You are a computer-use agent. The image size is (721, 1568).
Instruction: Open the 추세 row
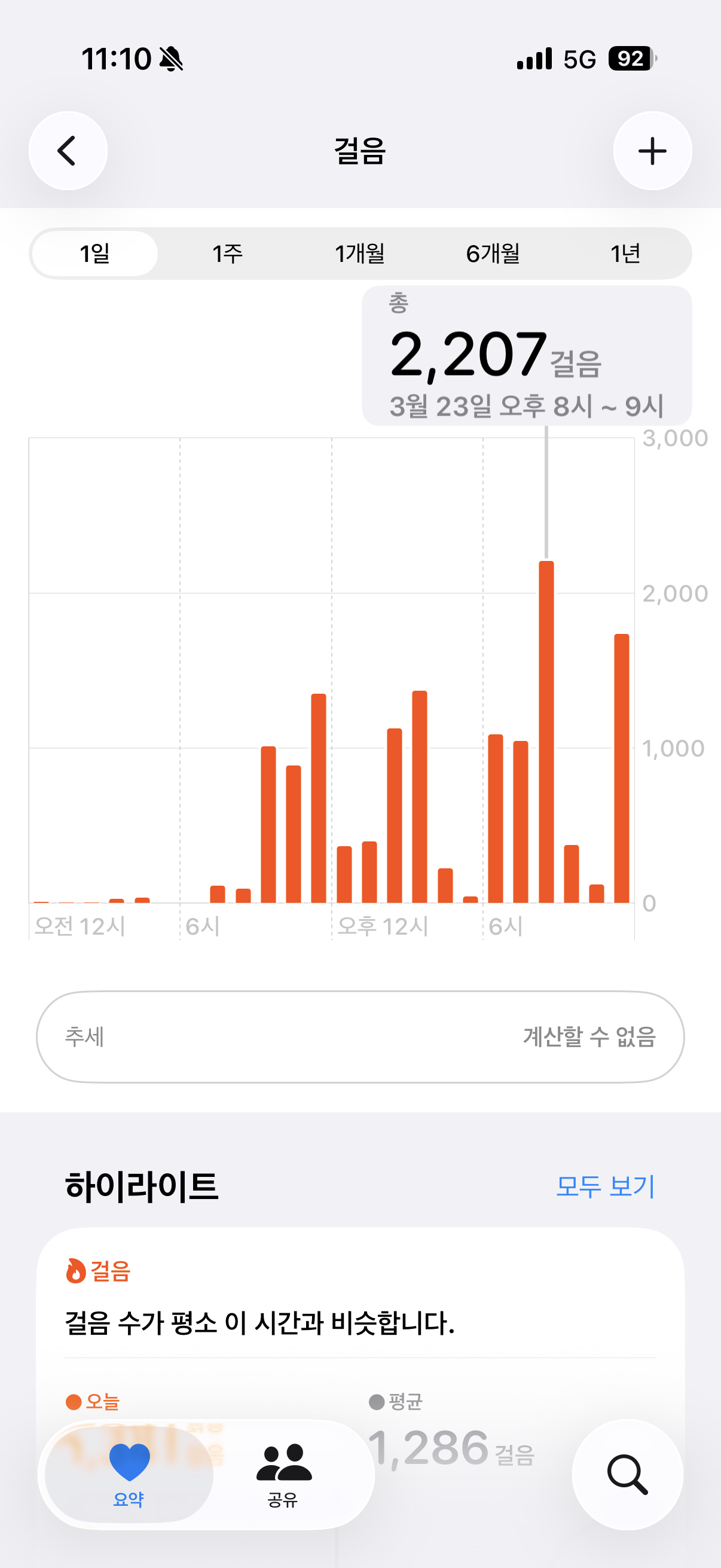[x=360, y=1036]
